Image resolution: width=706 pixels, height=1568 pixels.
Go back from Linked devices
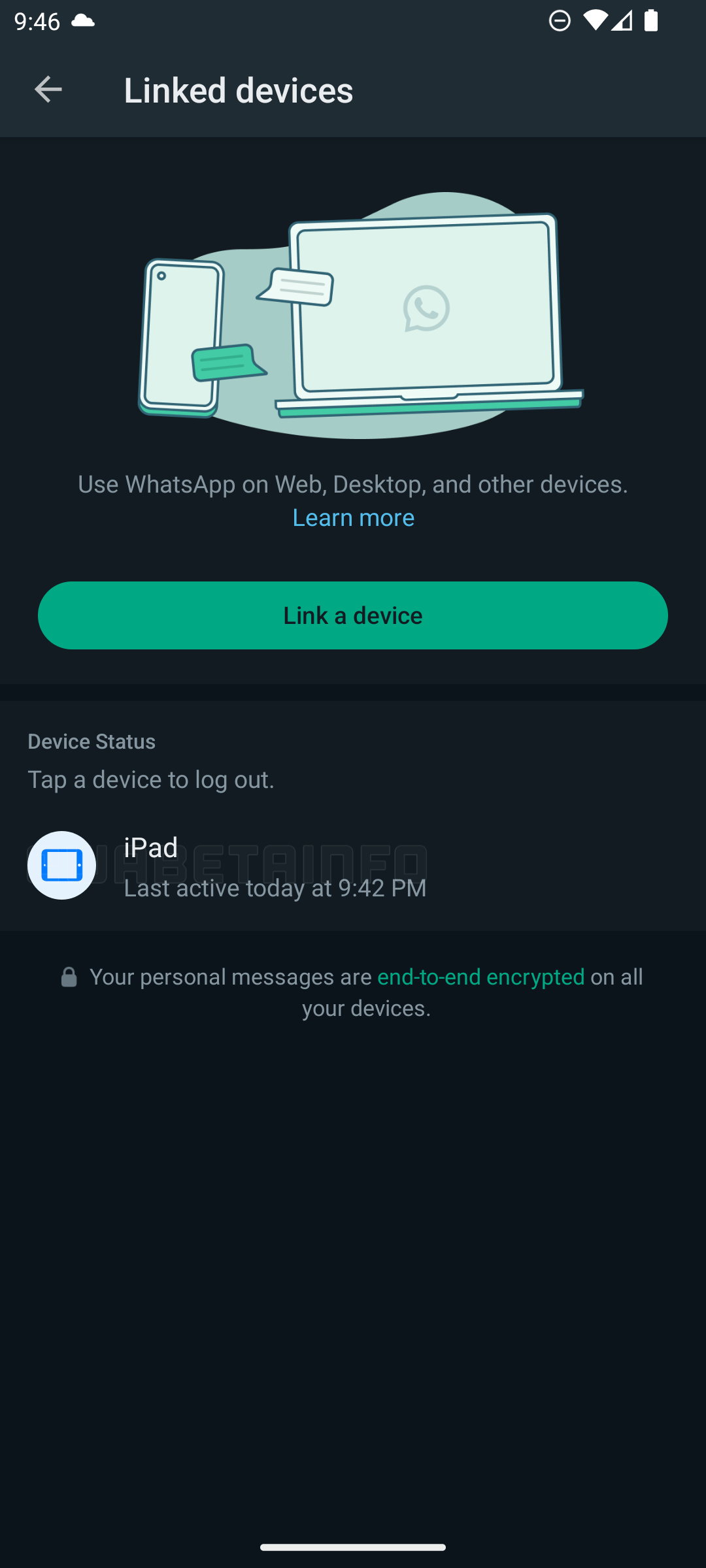tap(48, 90)
